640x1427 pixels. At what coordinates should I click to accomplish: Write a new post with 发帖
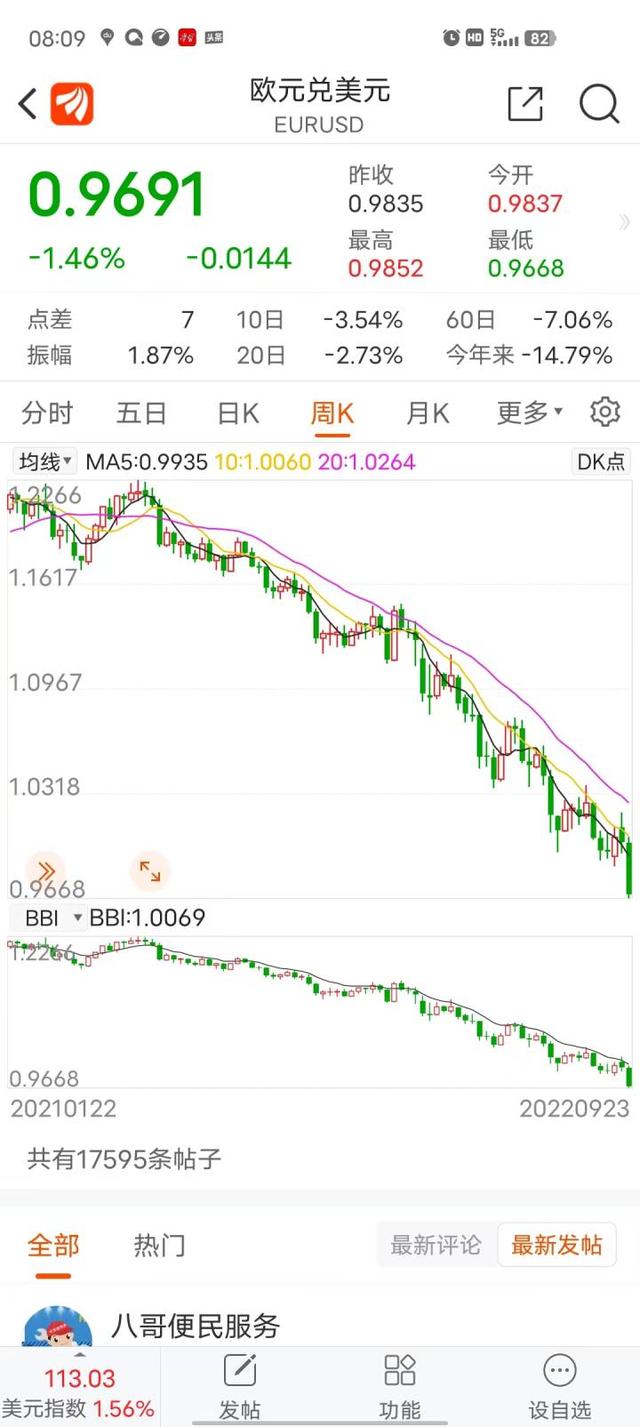240,1387
